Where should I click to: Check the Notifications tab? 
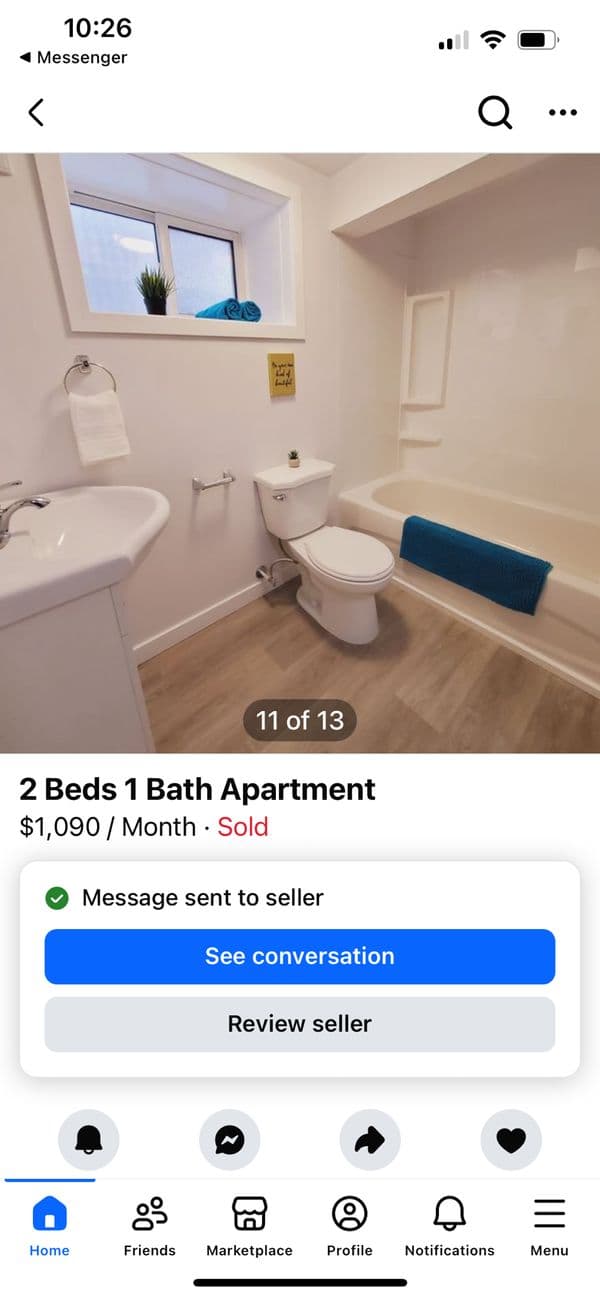click(x=449, y=1227)
